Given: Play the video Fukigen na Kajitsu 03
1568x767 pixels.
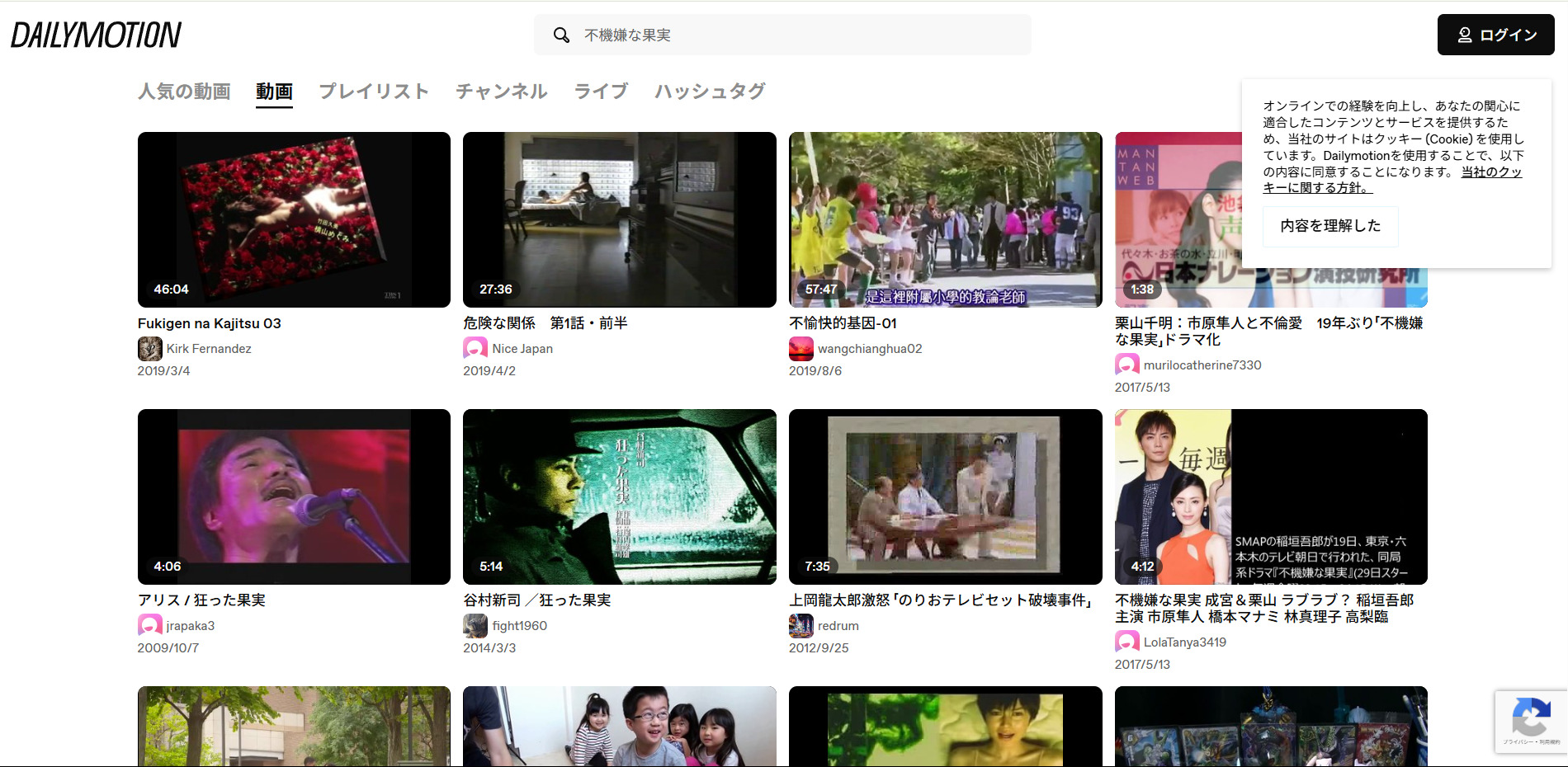Looking at the screenshot, I should pyautogui.click(x=294, y=219).
